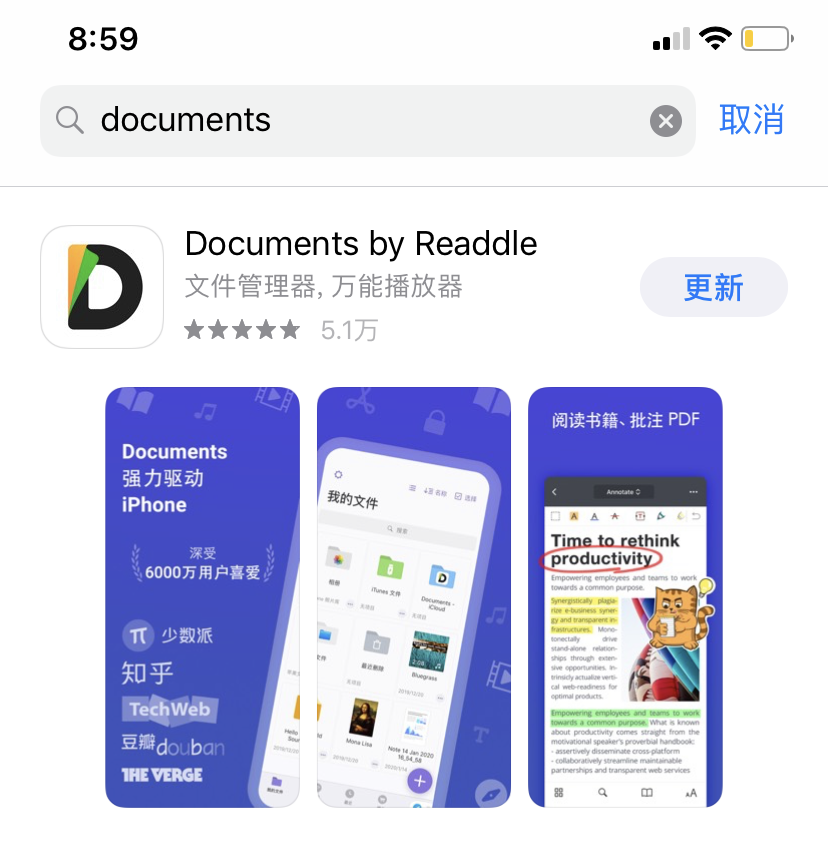
Task: Cancel the search with 取消
Action: tap(751, 120)
